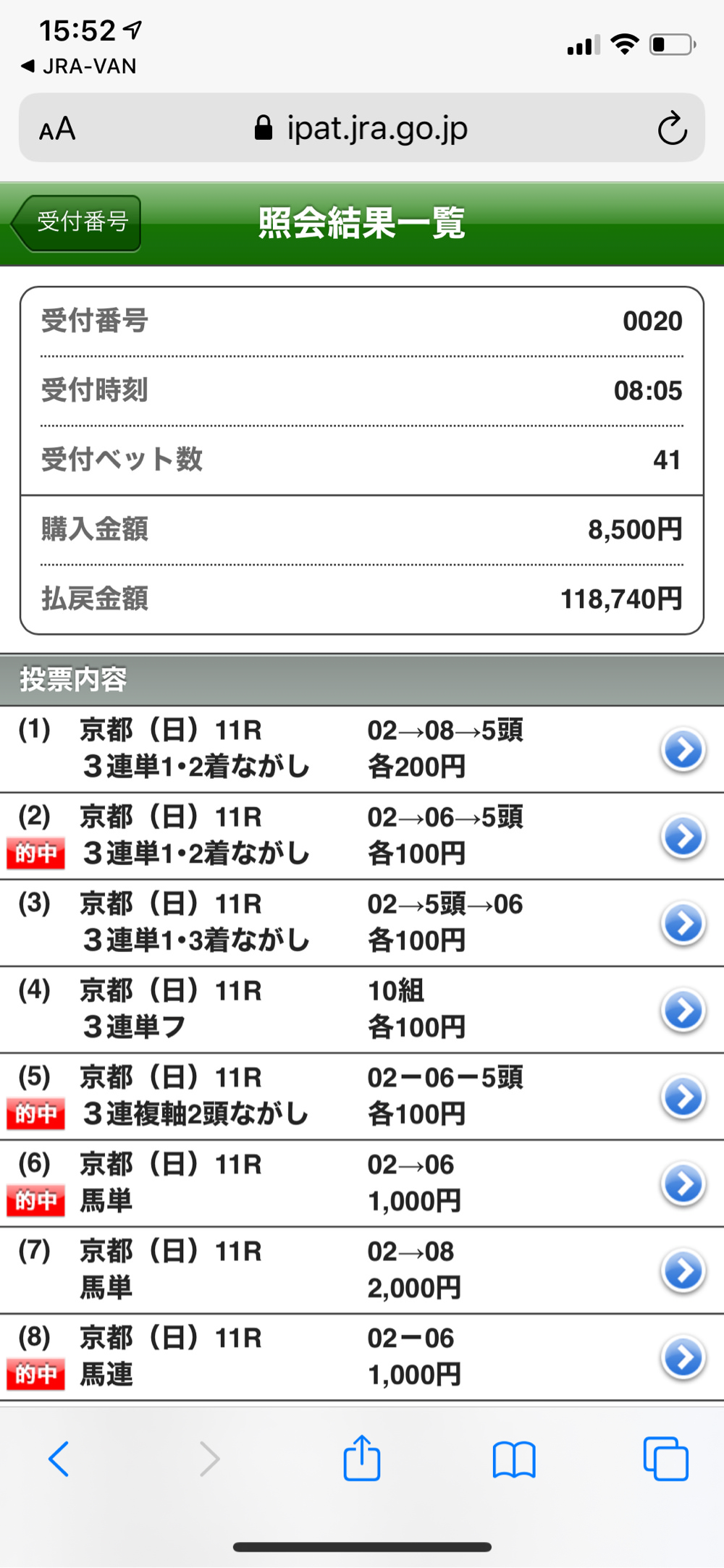Go back to 受付番号 list
This screenshot has width=724, height=1568.
(x=76, y=223)
